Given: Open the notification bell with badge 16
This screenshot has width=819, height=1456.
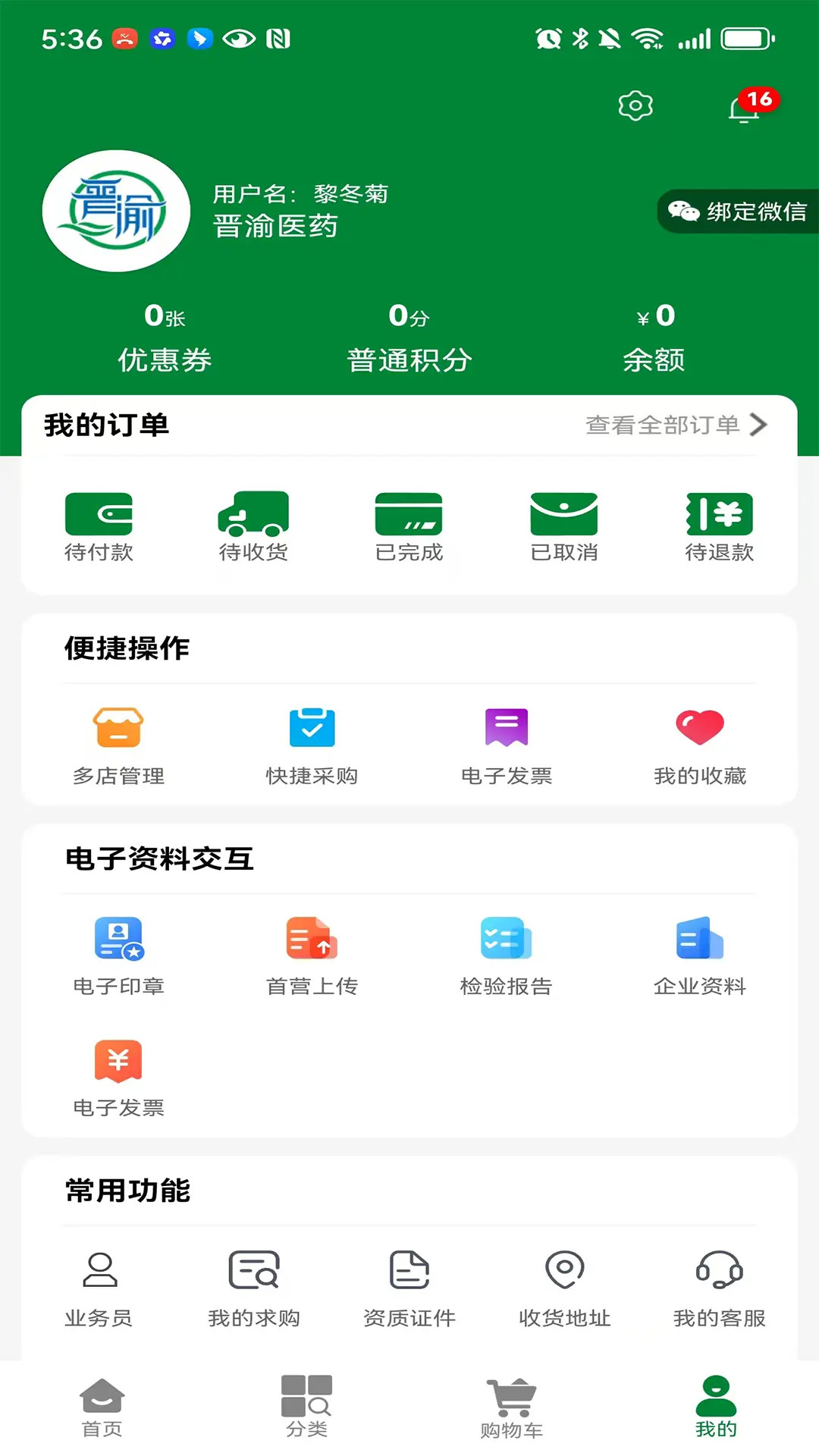Looking at the screenshot, I should pyautogui.click(x=739, y=108).
